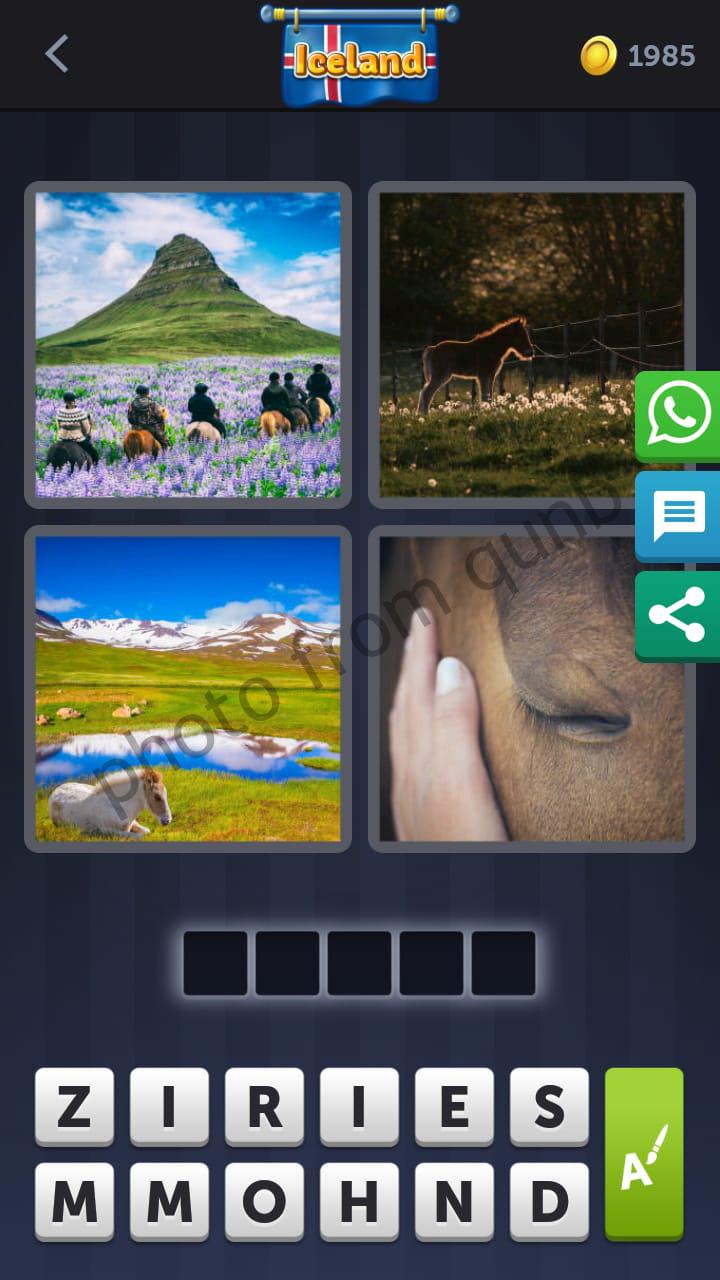The width and height of the screenshot is (720, 1280).
Task: Click the first letter I tile
Action: point(168,1105)
